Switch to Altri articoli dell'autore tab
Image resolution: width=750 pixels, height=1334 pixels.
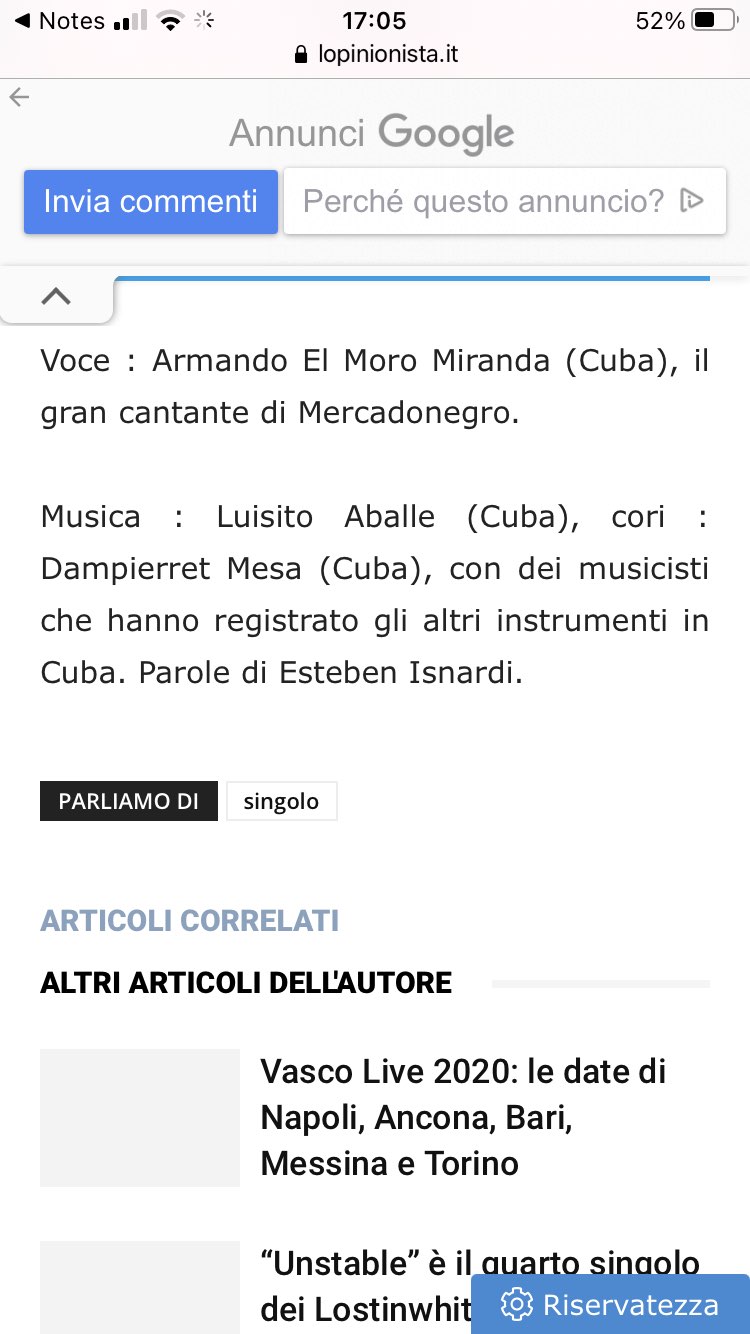point(246,983)
